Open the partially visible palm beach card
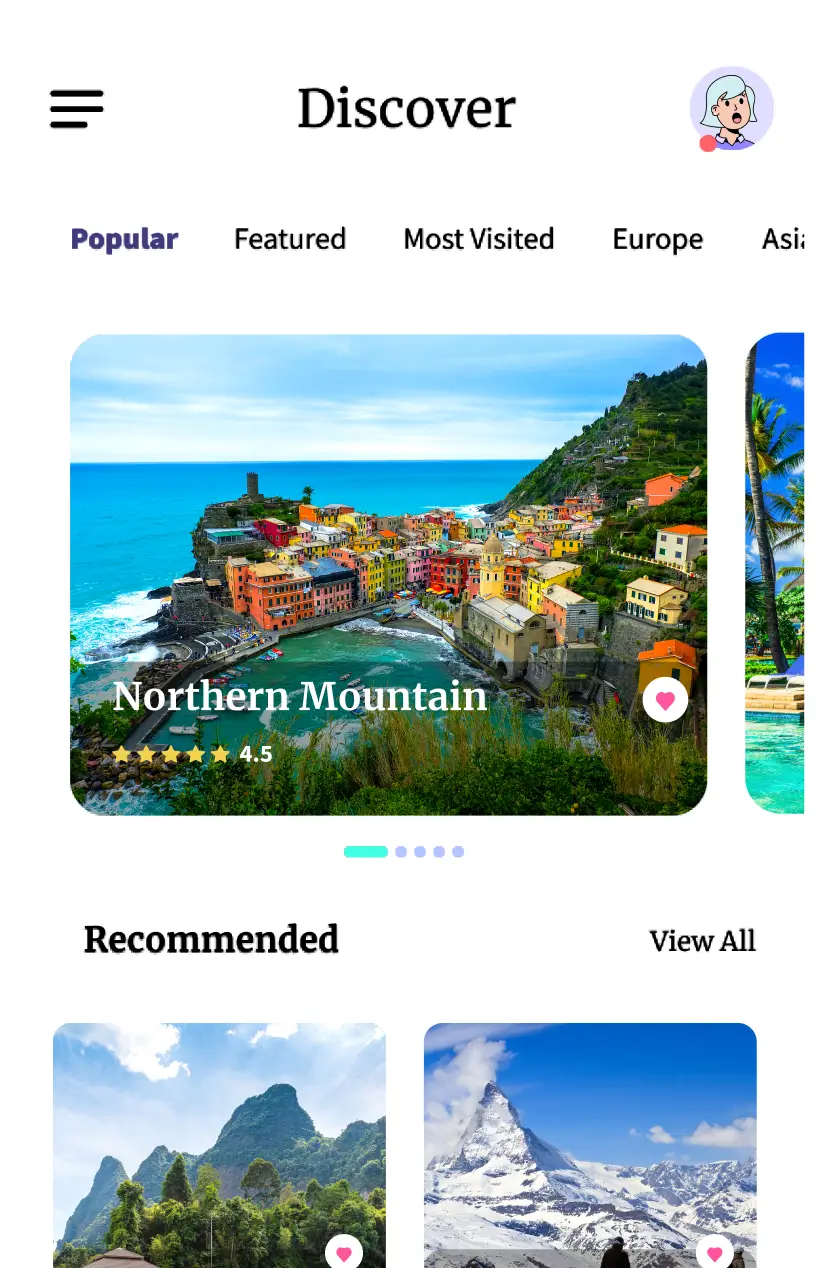The height and width of the screenshot is (1268, 817). coord(776,572)
